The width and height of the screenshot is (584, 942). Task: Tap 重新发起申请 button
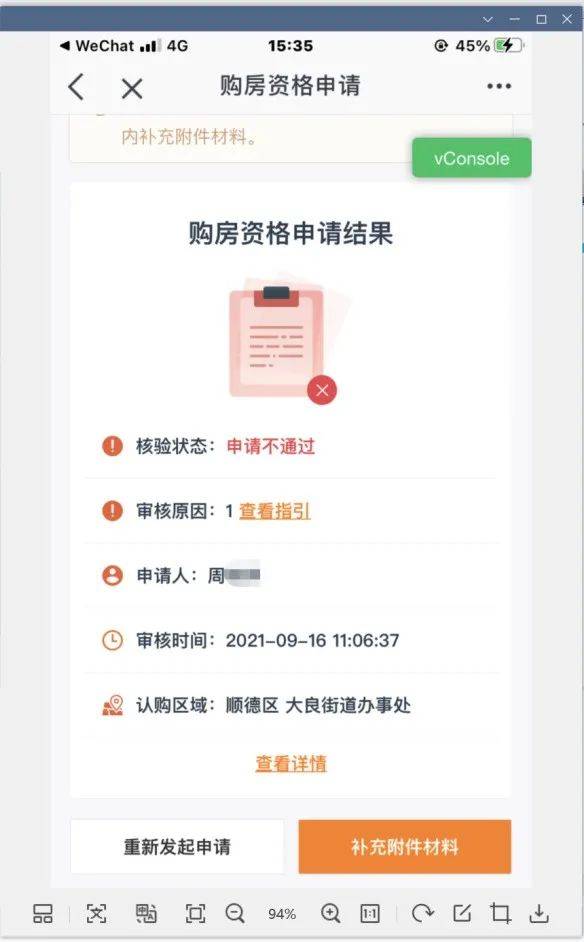coord(177,846)
